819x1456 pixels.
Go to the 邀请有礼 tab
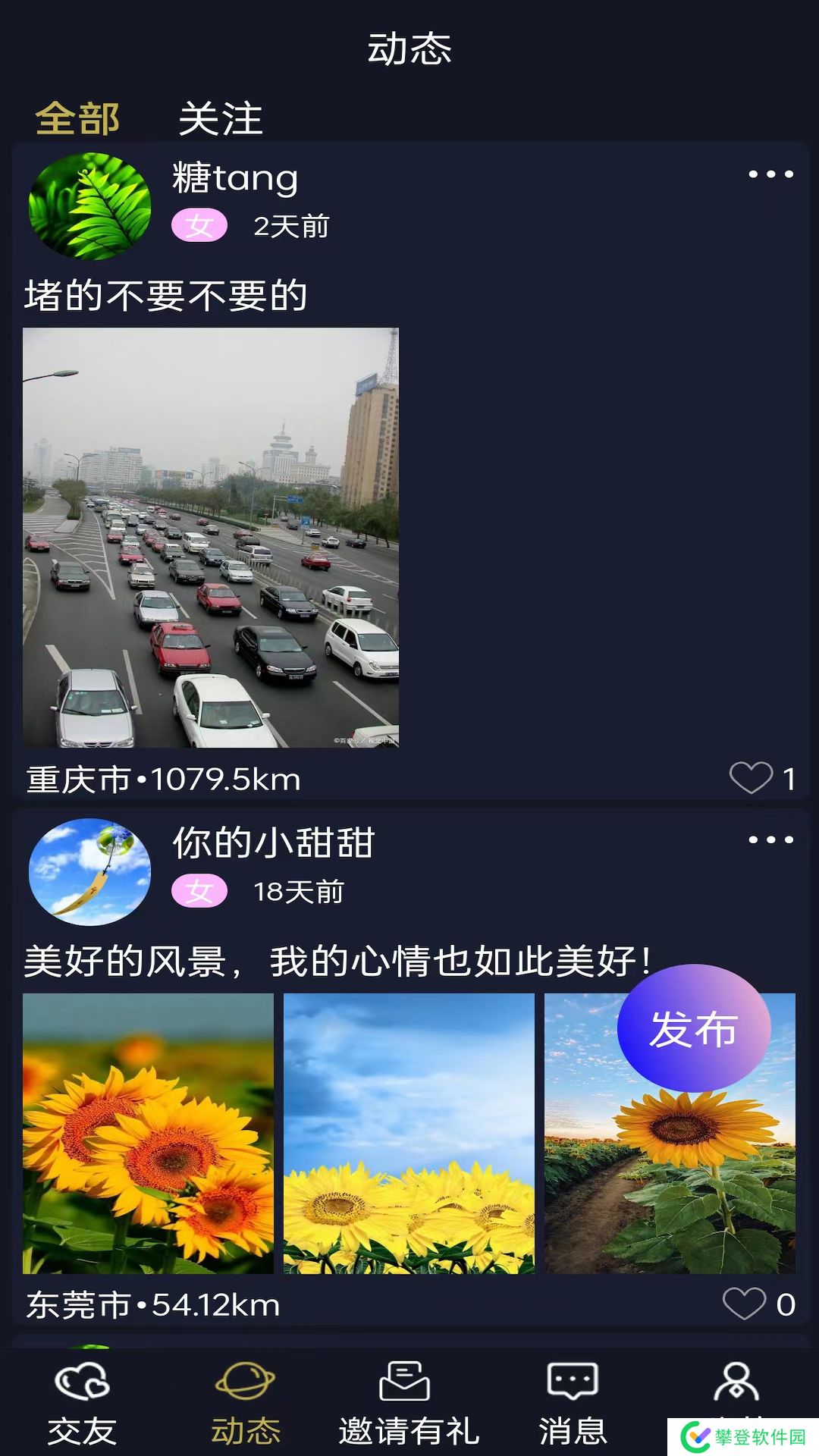(x=409, y=1403)
